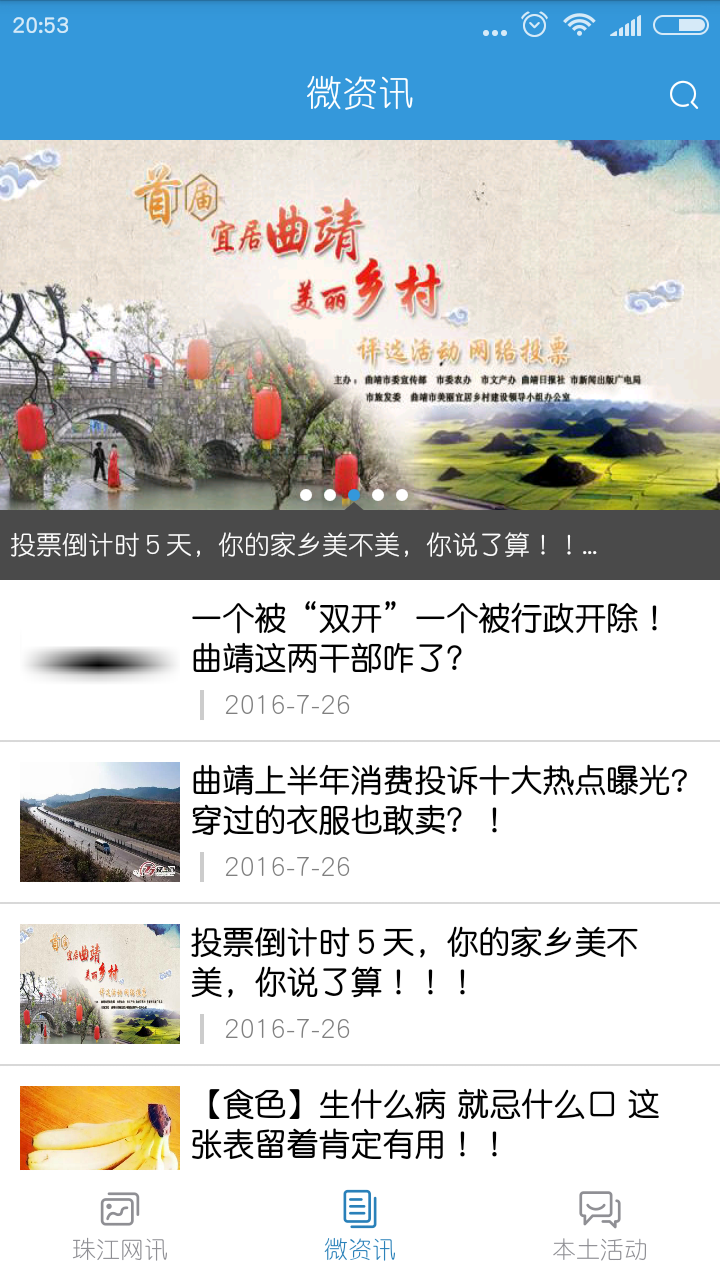Open the search icon in the header
This screenshot has width=720, height=1280.
click(683, 95)
